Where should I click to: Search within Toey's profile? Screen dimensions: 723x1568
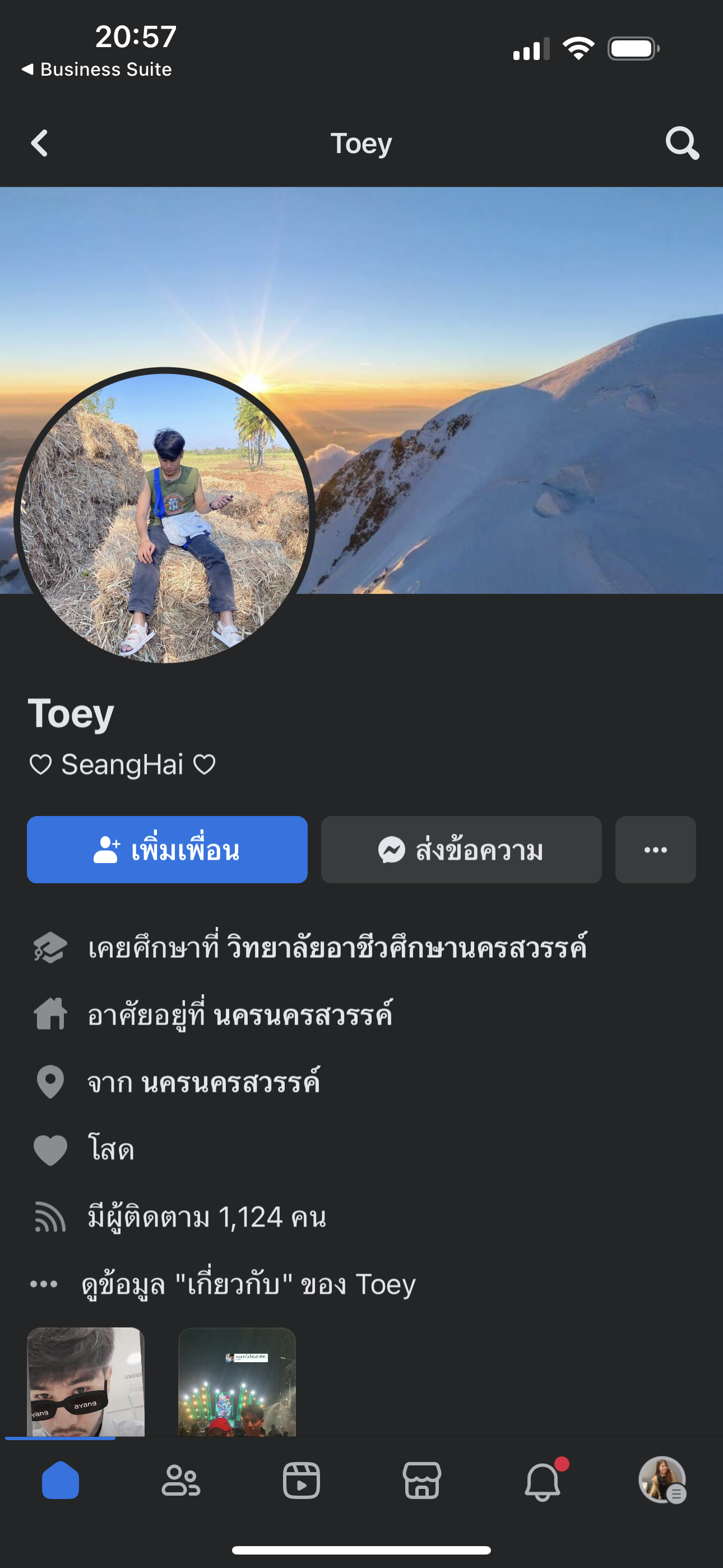(682, 144)
